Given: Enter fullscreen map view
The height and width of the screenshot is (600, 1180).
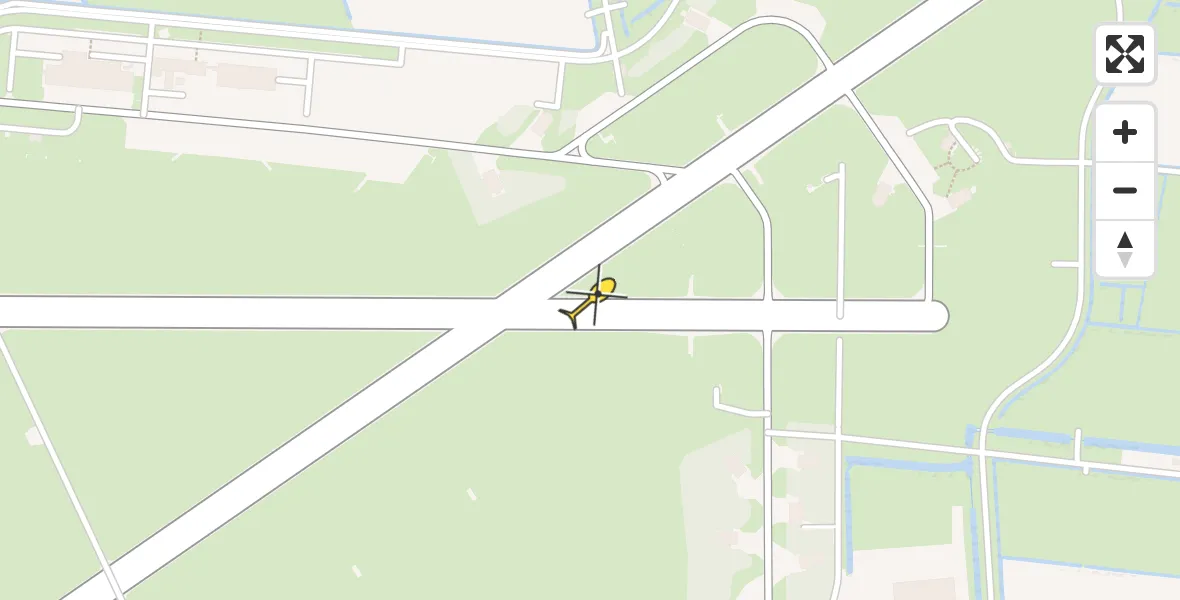Looking at the screenshot, I should tap(1125, 54).
